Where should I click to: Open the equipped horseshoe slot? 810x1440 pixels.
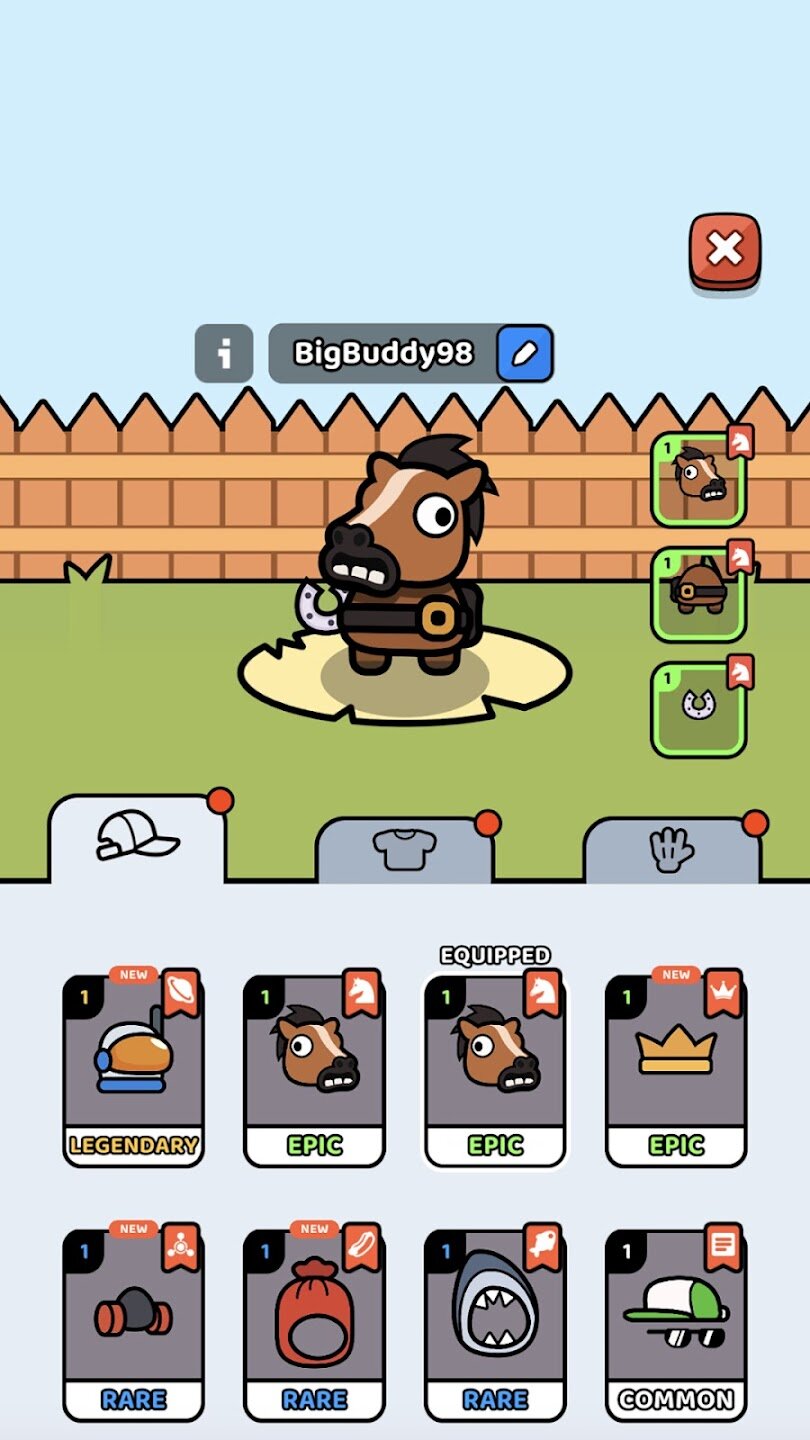click(698, 709)
